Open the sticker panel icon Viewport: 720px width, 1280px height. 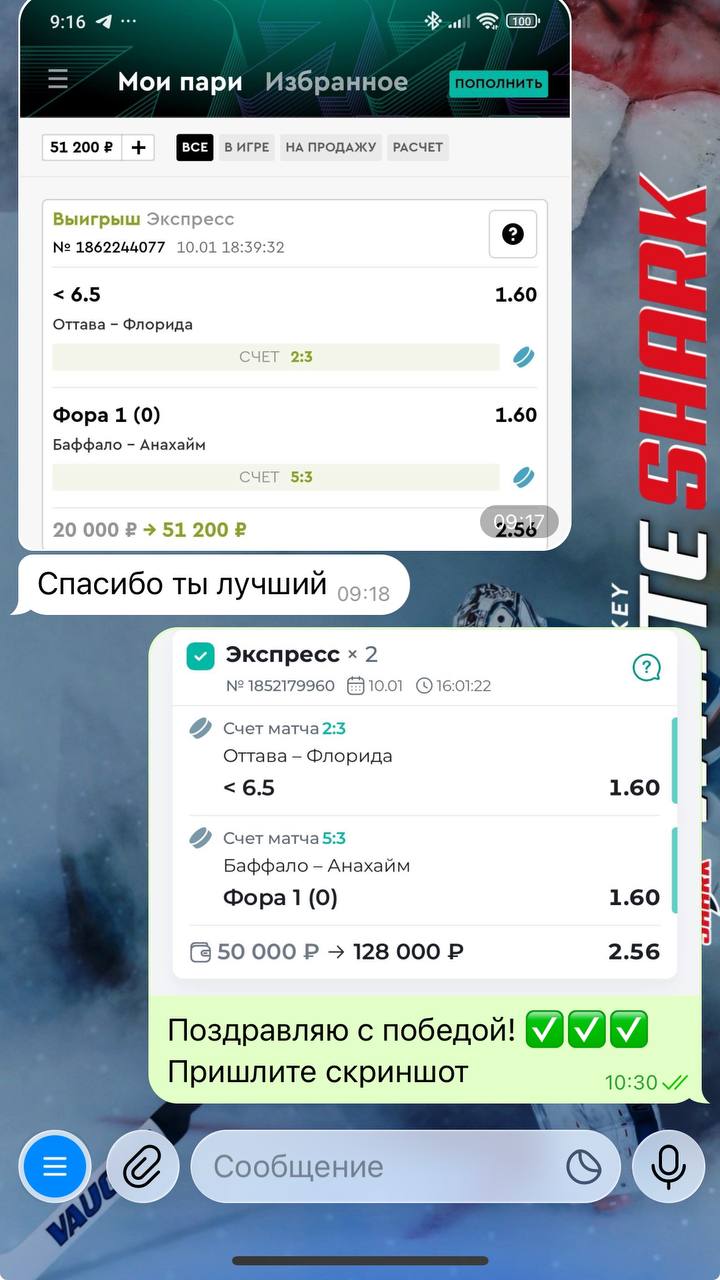[581, 1167]
